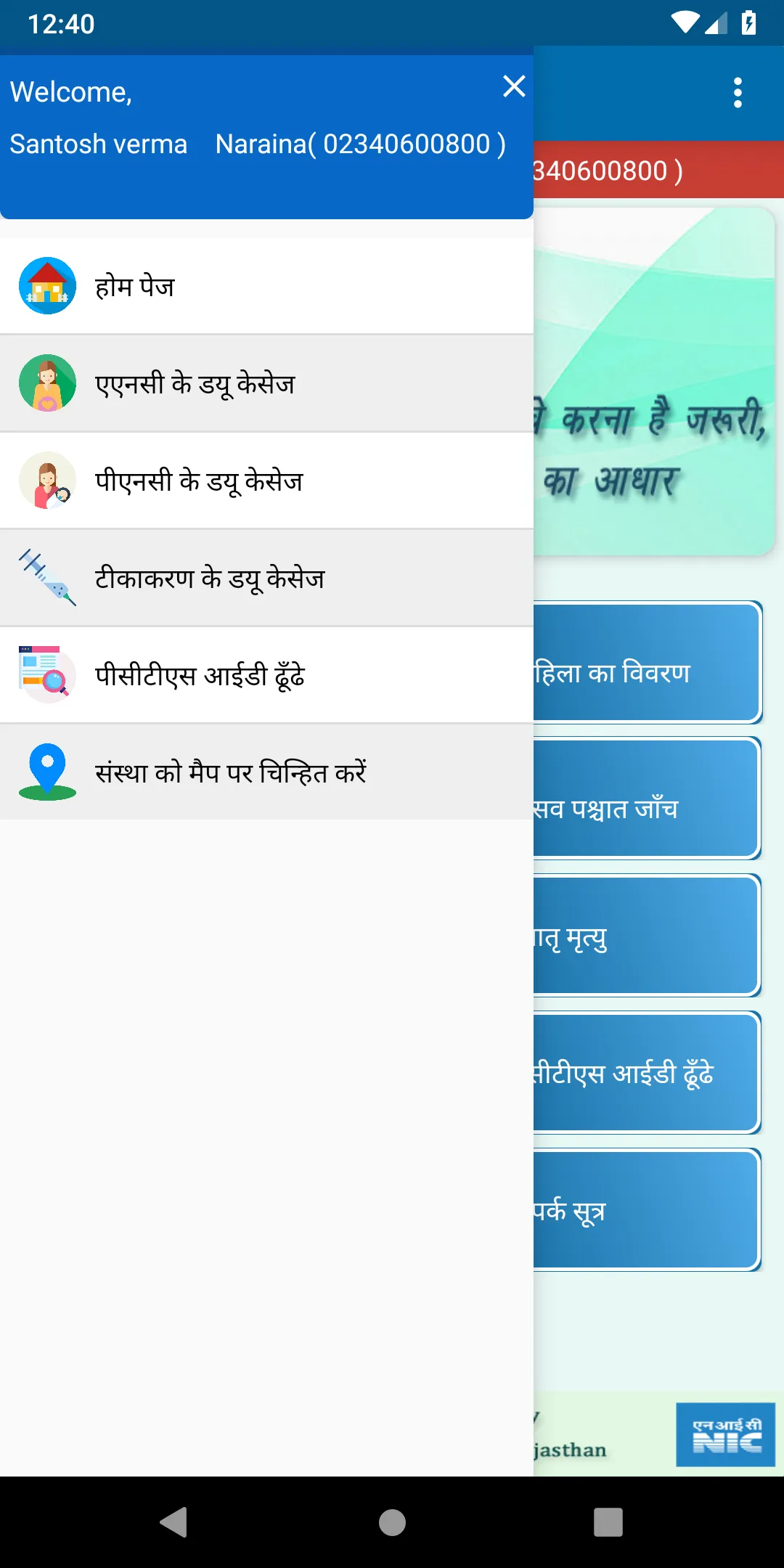This screenshot has height=1568, width=784.
Task: Open होम पेज from the drawer
Action: tap(266, 286)
